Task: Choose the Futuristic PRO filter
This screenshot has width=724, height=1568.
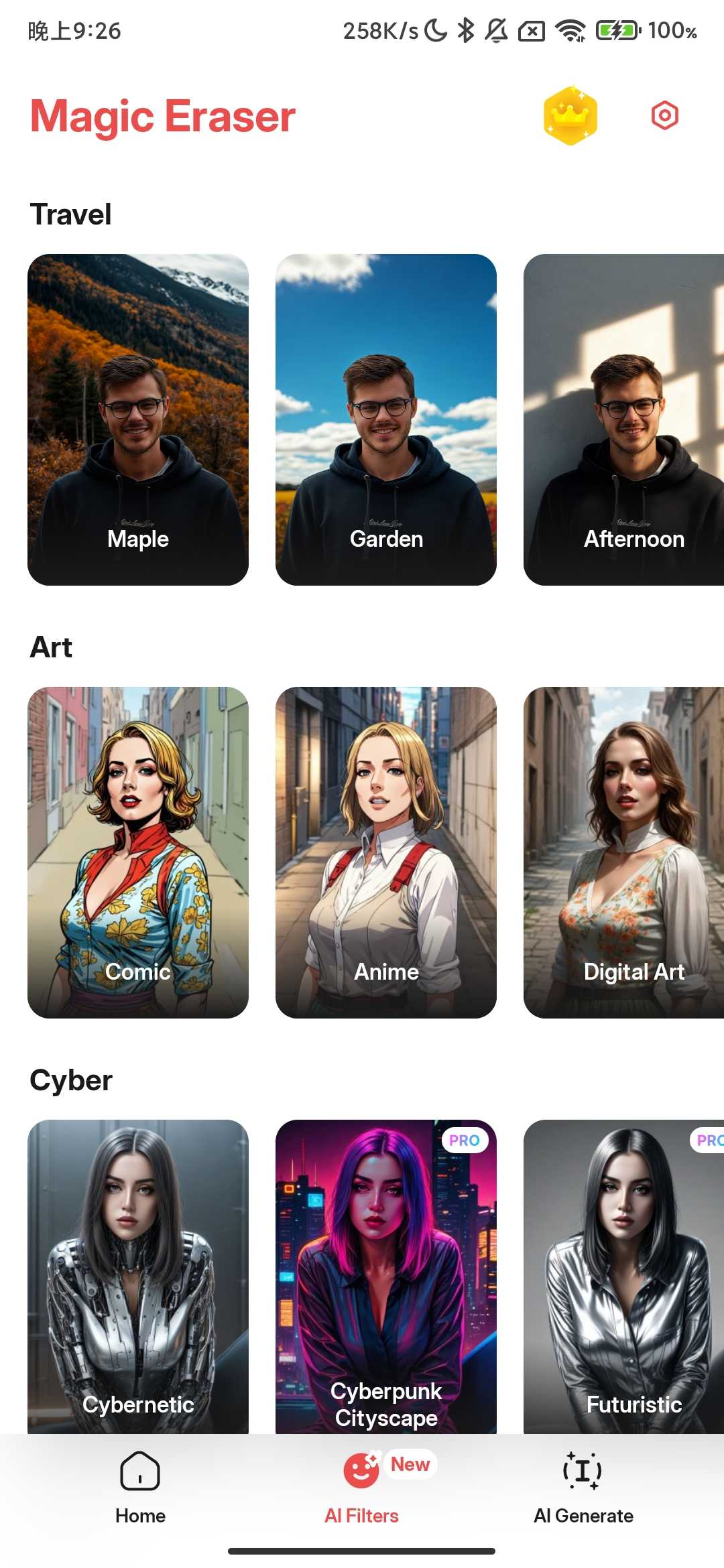Action: 623,1277
